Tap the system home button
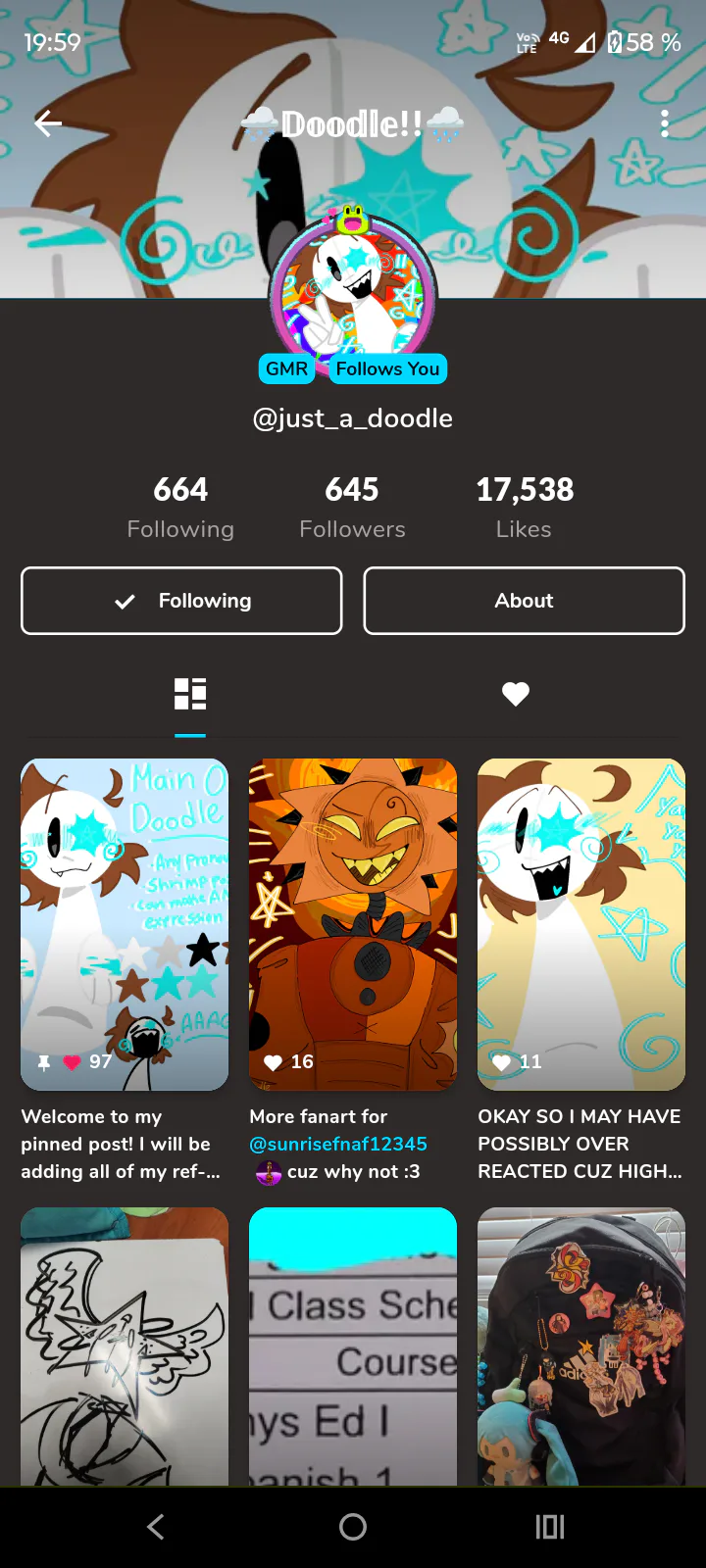Image resolution: width=706 pixels, height=1568 pixels. click(353, 1527)
